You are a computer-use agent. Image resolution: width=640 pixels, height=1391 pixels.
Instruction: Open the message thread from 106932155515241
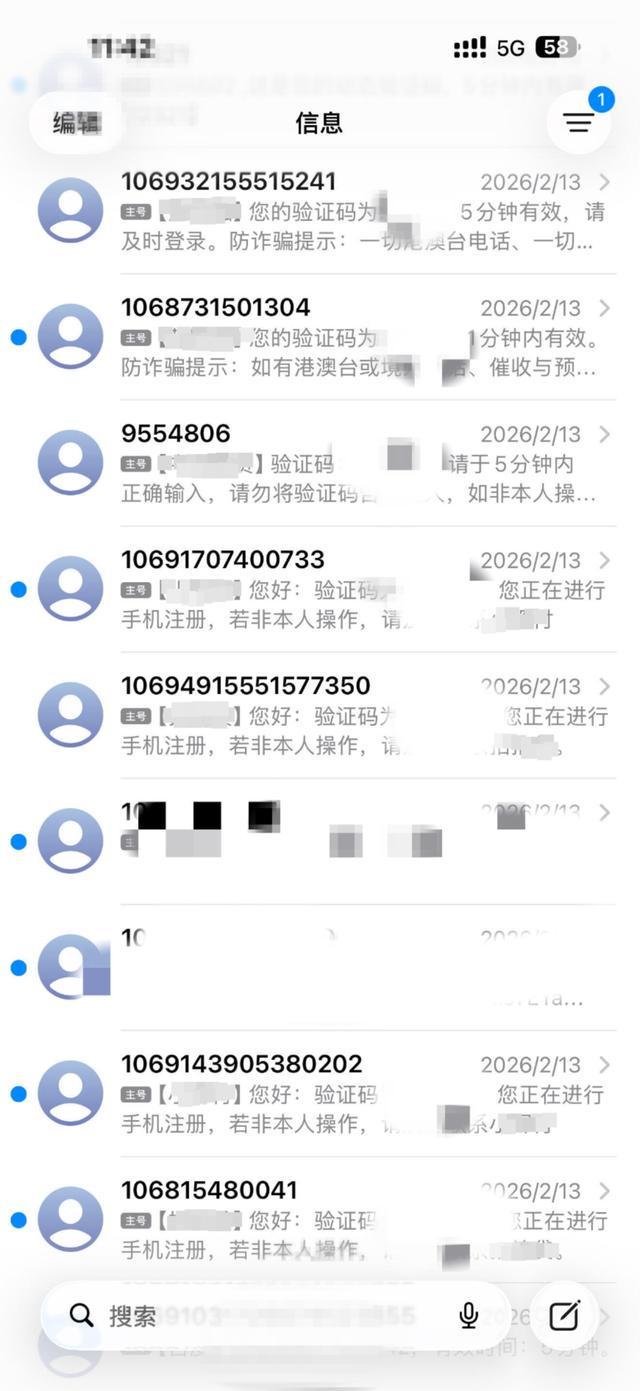360,211
